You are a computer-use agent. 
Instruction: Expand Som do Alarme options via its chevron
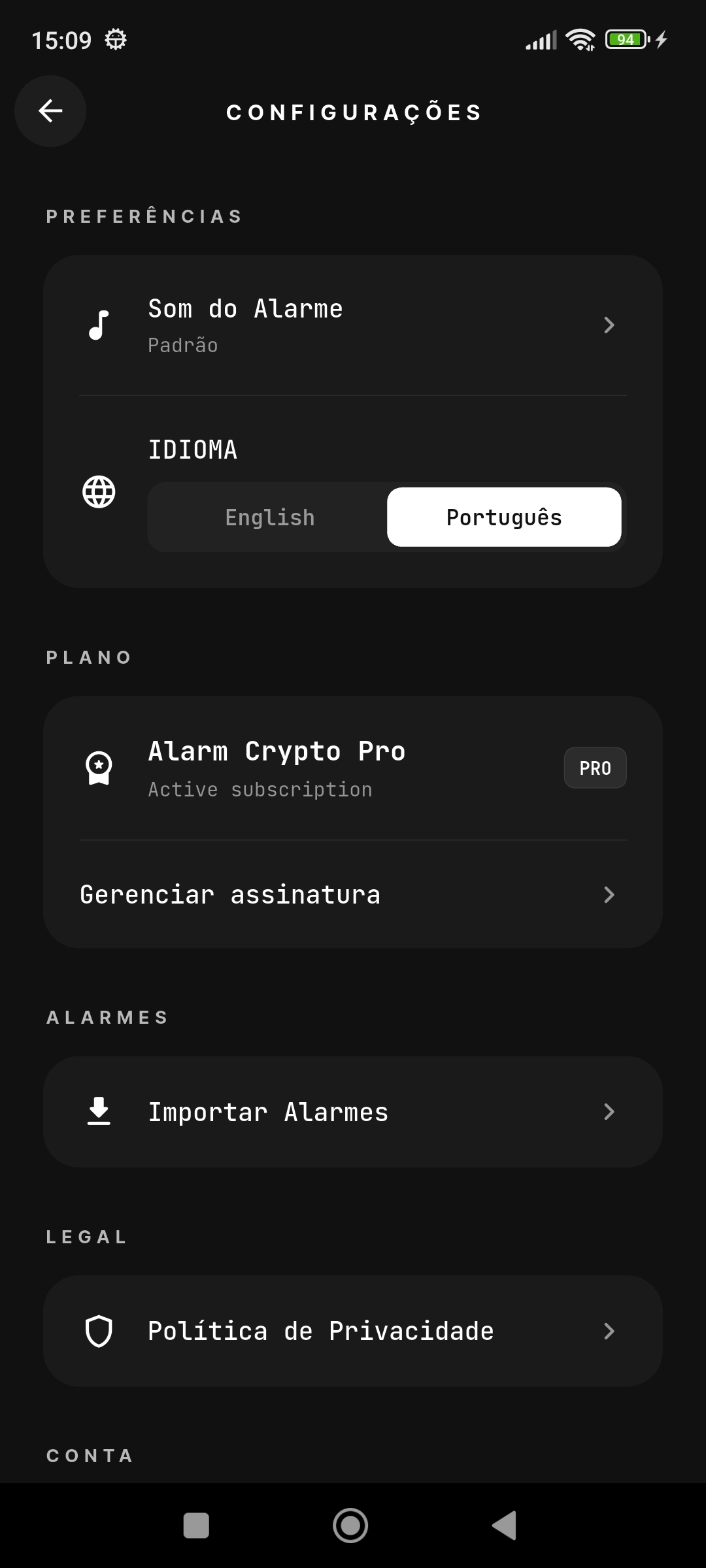609,325
